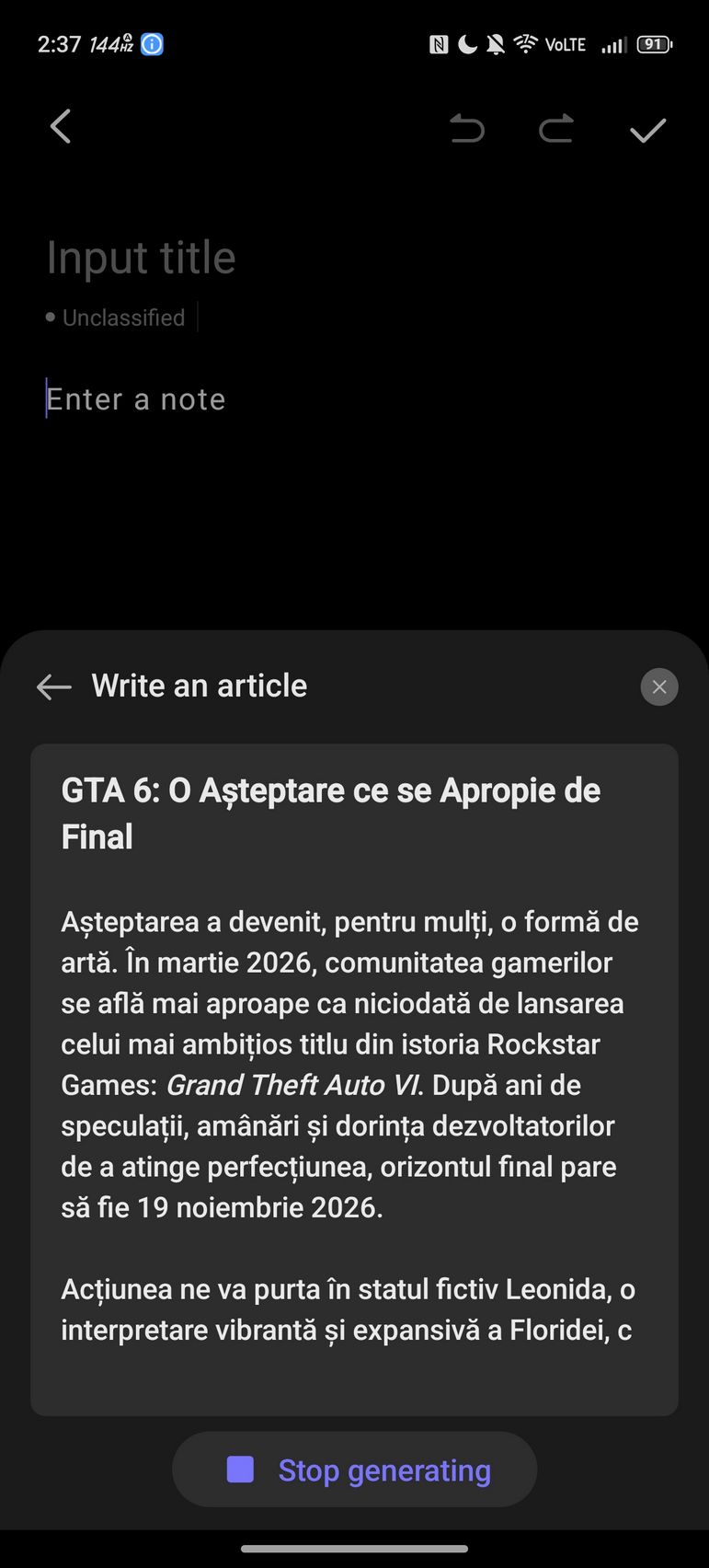Tap the Input title field
Viewport: 709px width, 1568px height.
tap(142, 258)
